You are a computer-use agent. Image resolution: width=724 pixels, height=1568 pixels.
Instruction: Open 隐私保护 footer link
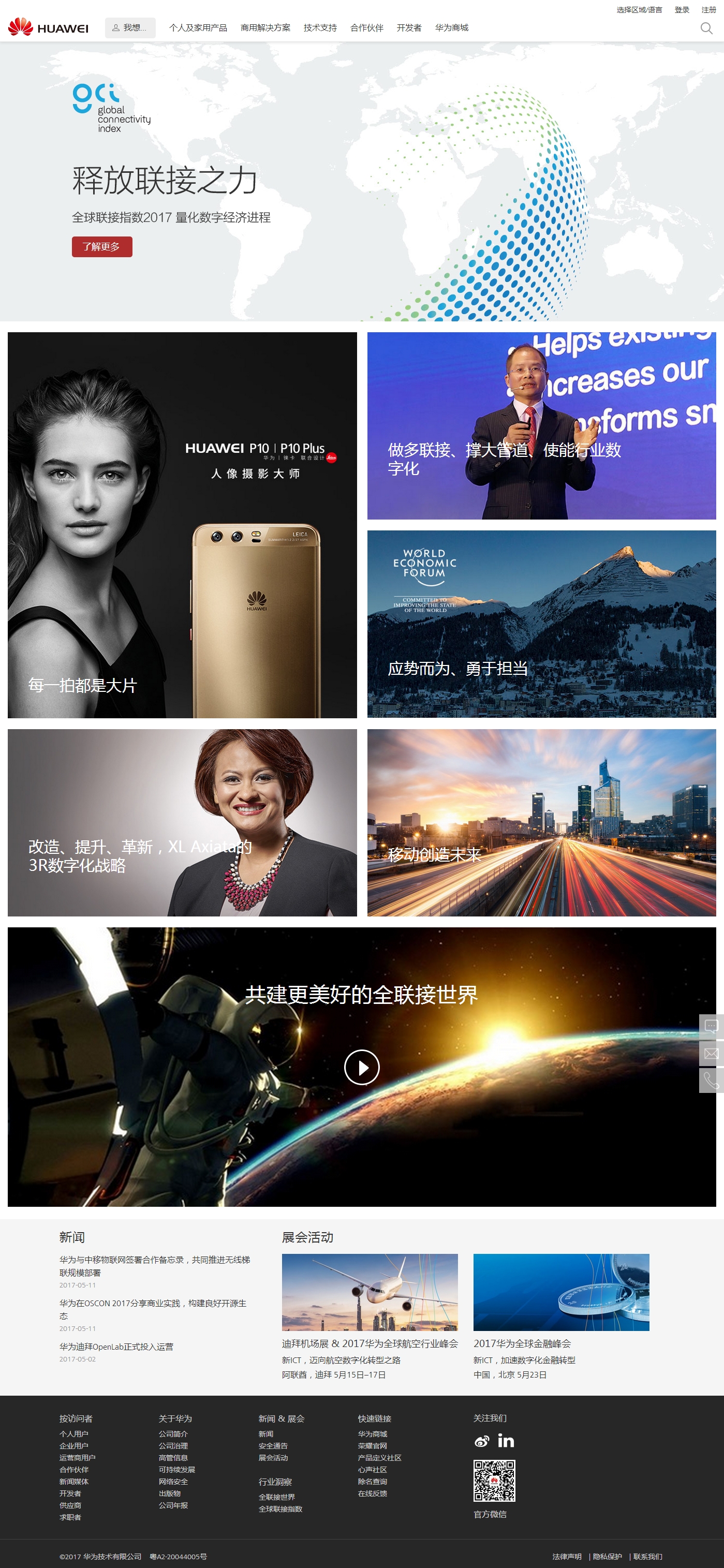(x=607, y=1557)
